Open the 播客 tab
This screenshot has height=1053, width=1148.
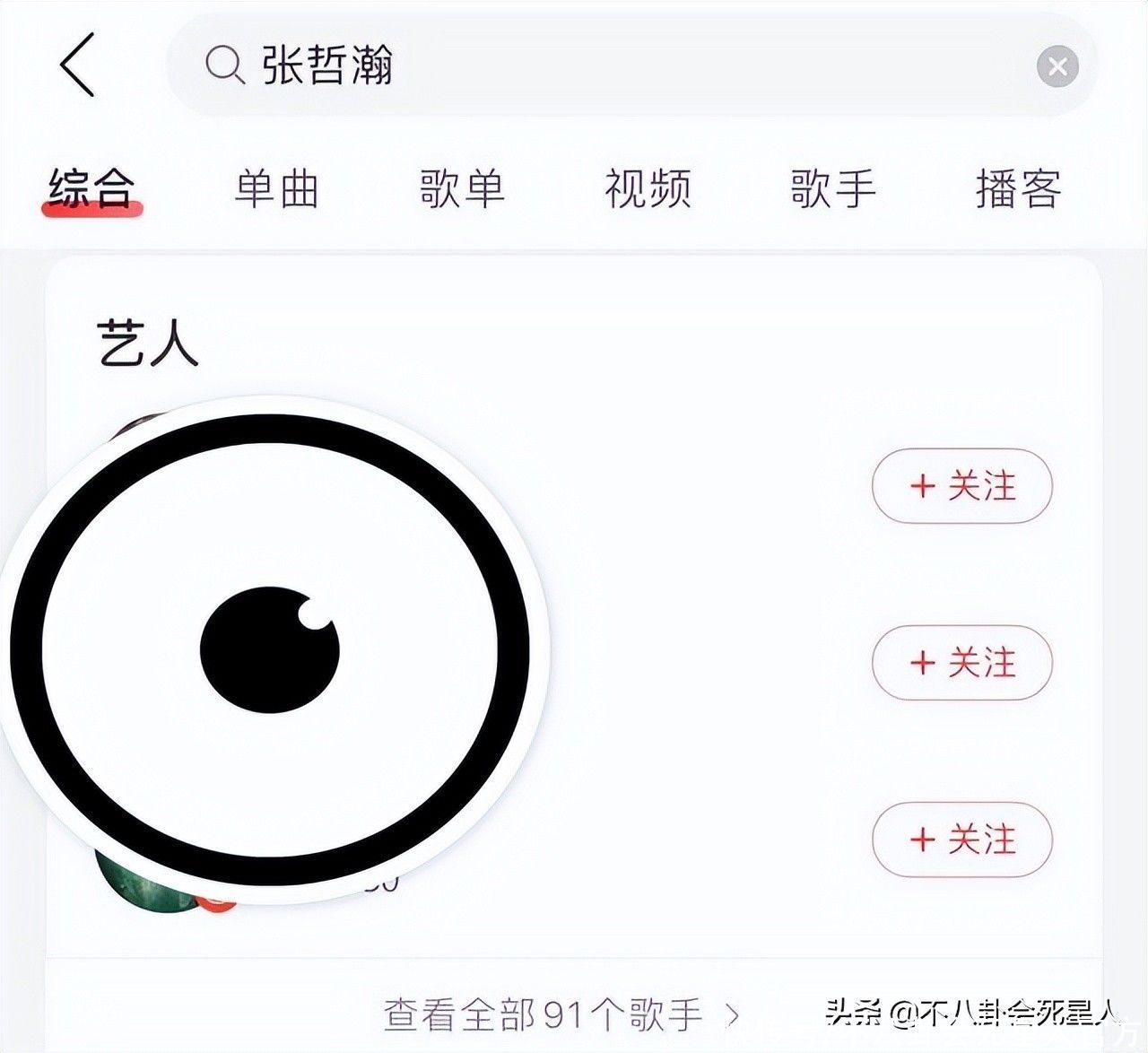click(x=1018, y=188)
